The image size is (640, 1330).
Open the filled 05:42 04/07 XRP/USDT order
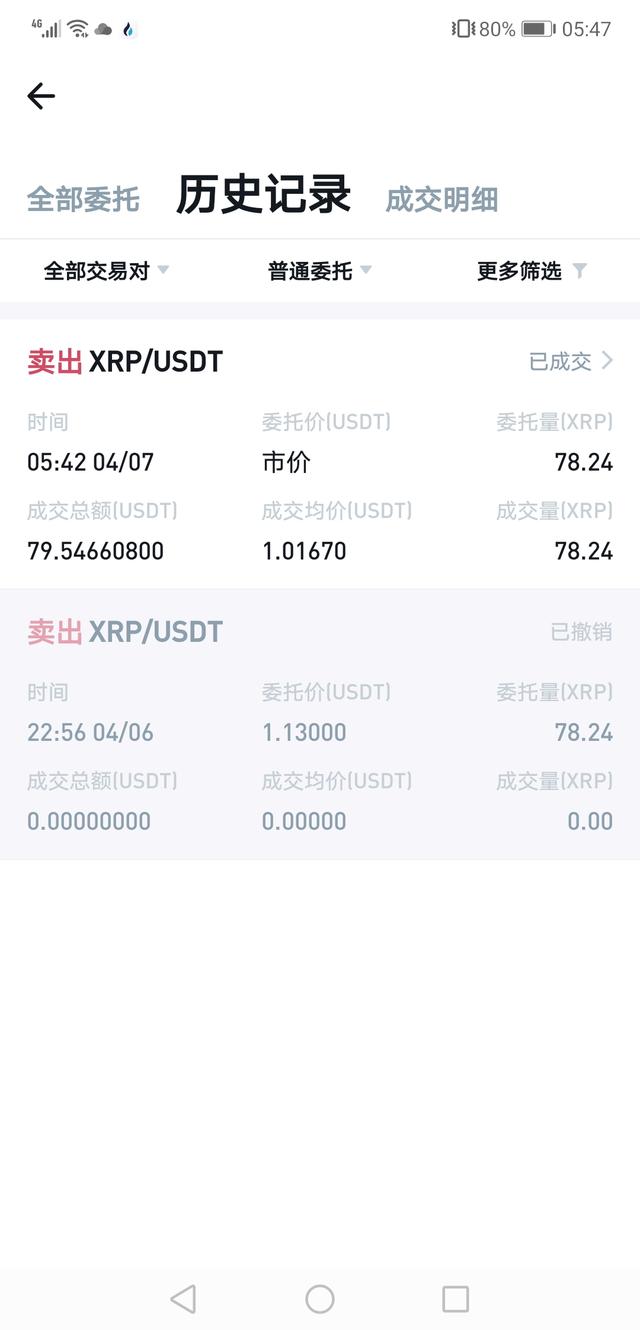(320, 455)
